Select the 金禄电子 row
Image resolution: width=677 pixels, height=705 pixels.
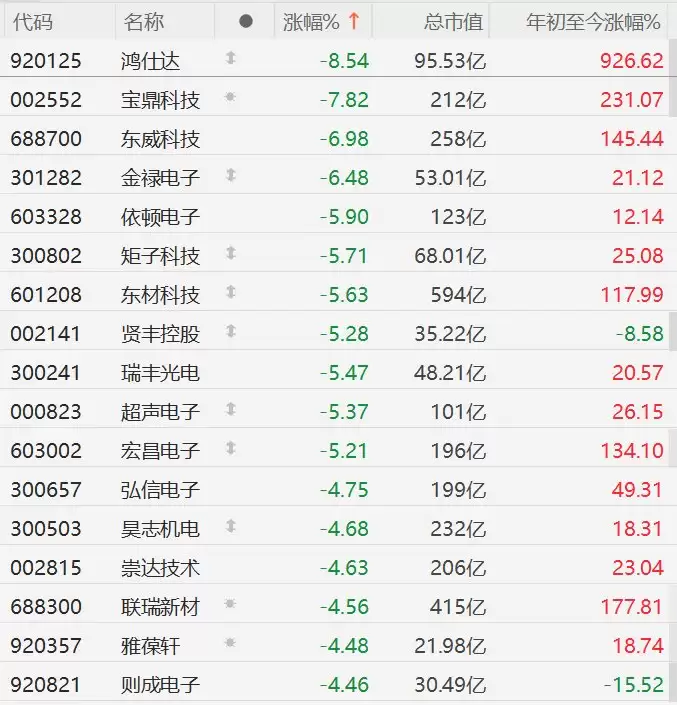click(x=335, y=178)
